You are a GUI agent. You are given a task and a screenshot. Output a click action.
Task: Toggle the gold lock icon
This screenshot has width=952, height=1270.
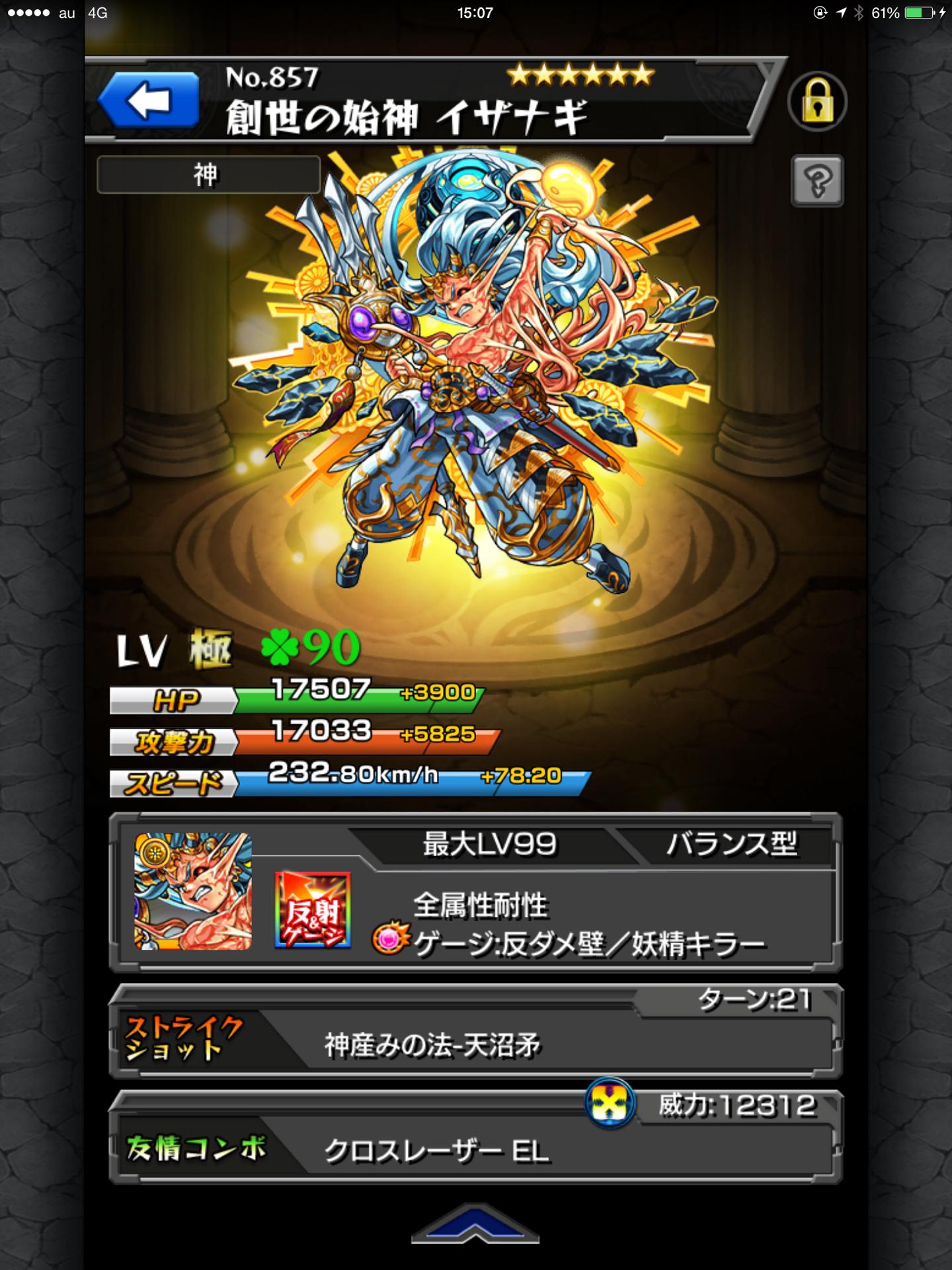[x=817, y=101]
